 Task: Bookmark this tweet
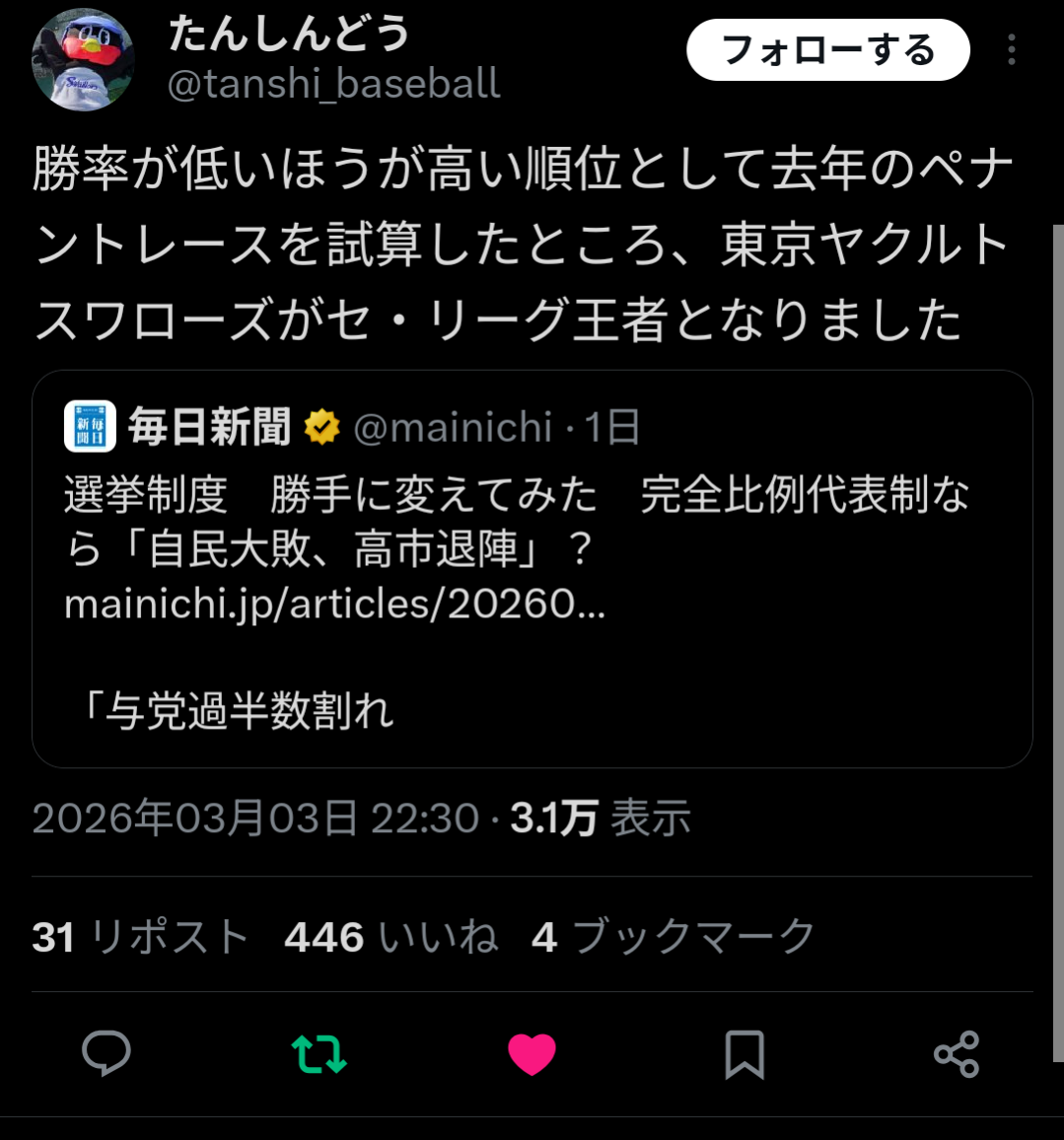click(744, 1053)
